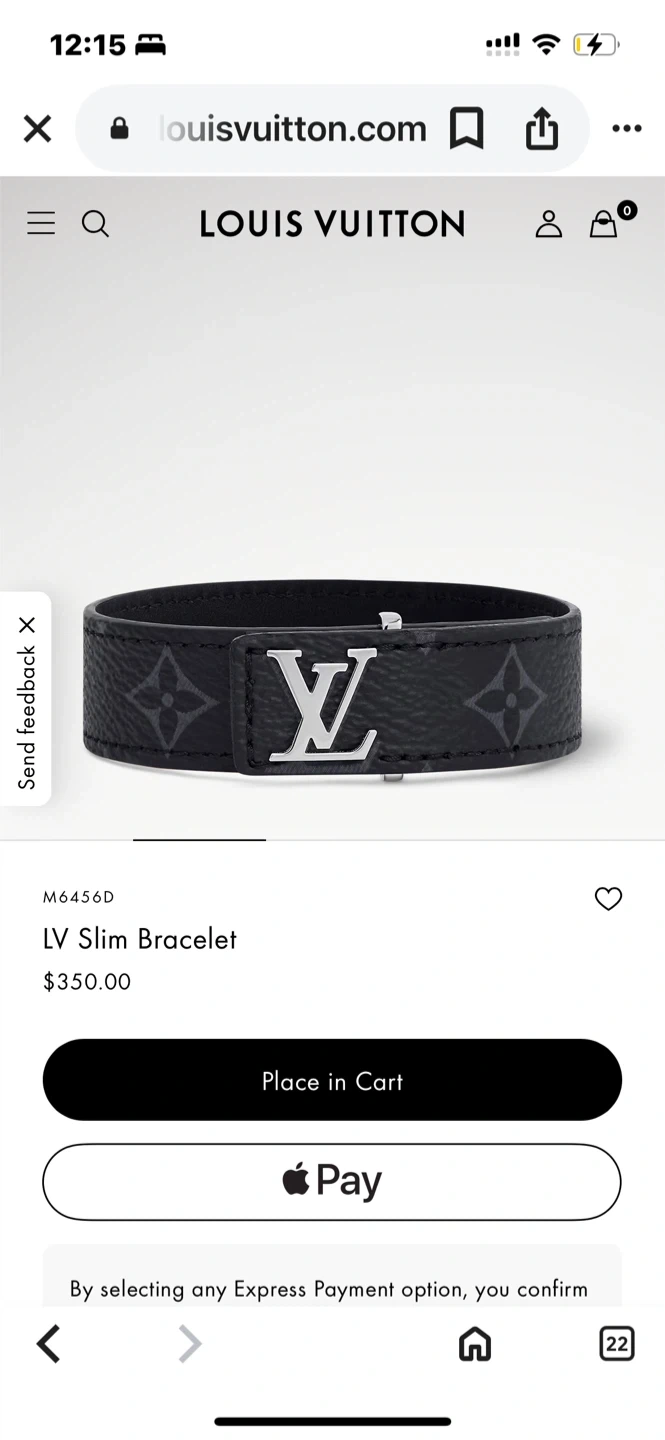Open the account profile icon
Image resolution: width=665 pixels, height=1440 pixels.
548,224
